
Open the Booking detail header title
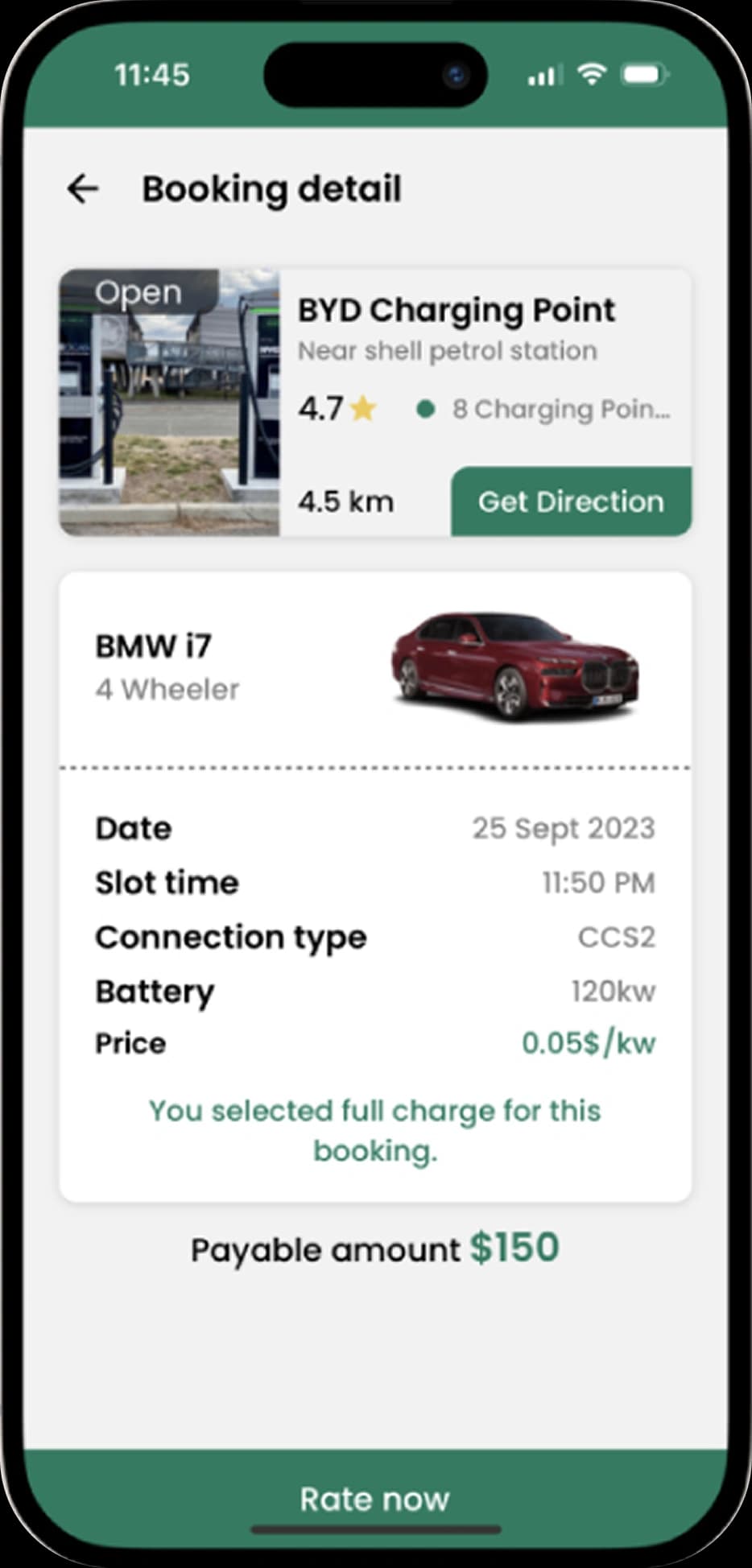(x=272, y=188)
